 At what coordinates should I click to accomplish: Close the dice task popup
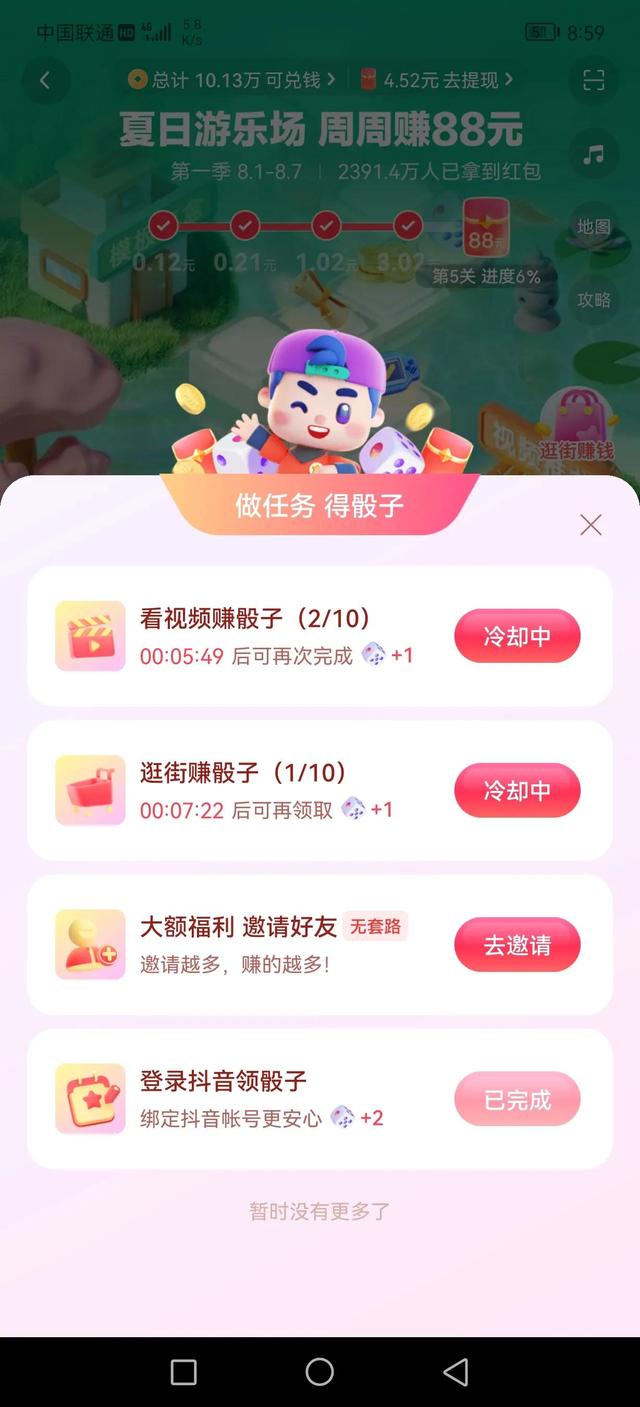coord(591,525)
